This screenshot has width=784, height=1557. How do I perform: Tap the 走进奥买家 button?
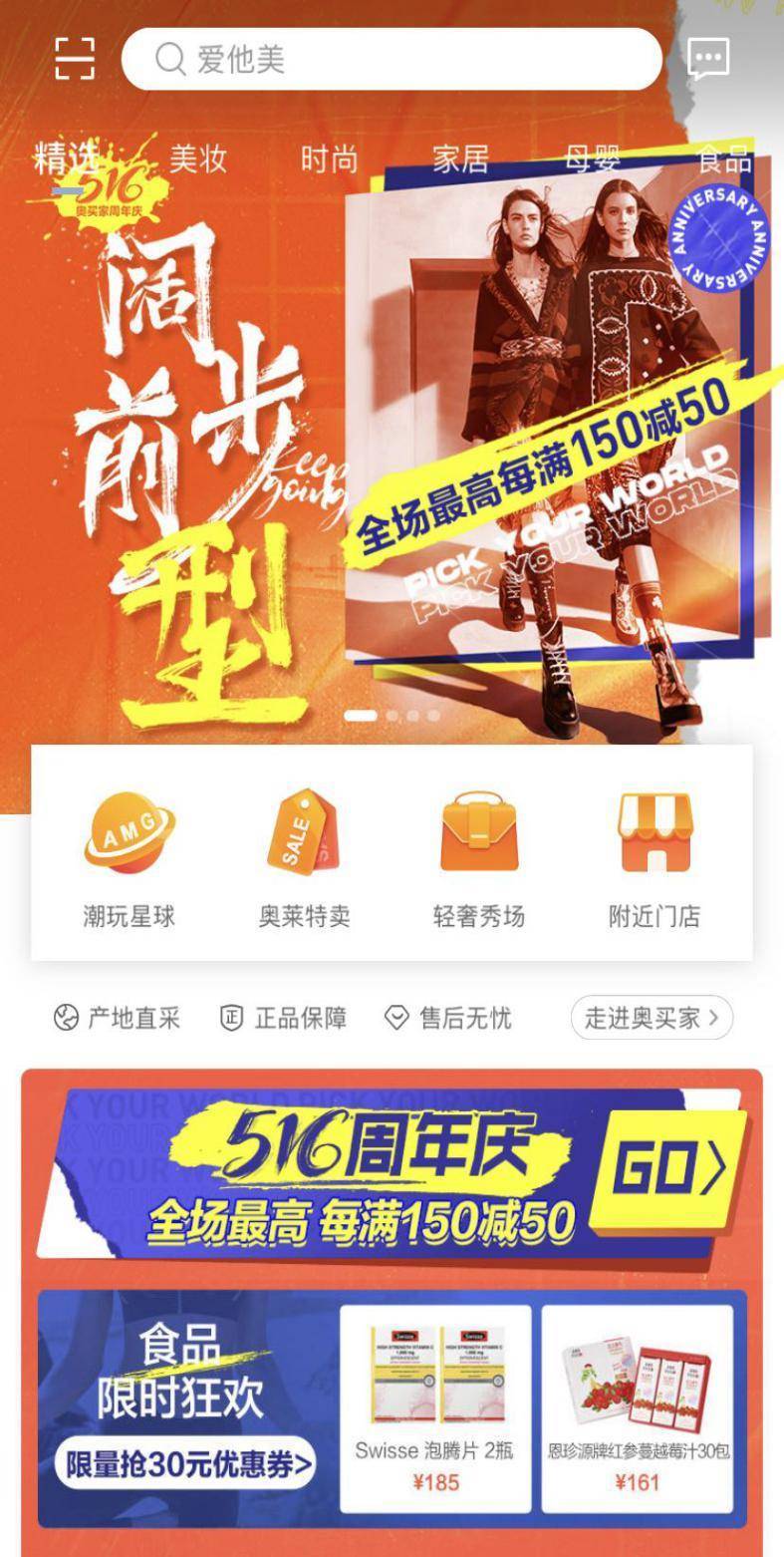point(652,1018)
